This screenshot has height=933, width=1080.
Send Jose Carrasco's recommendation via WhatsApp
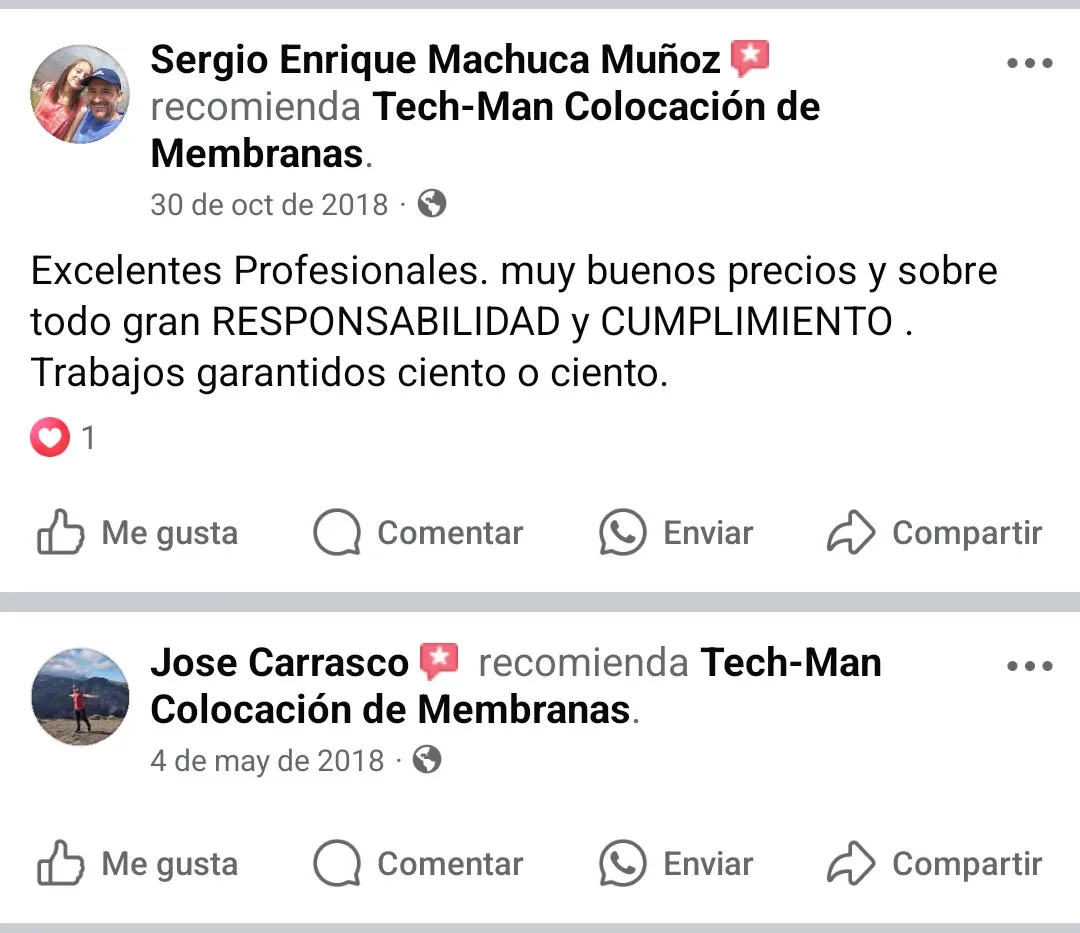[676, 864]
